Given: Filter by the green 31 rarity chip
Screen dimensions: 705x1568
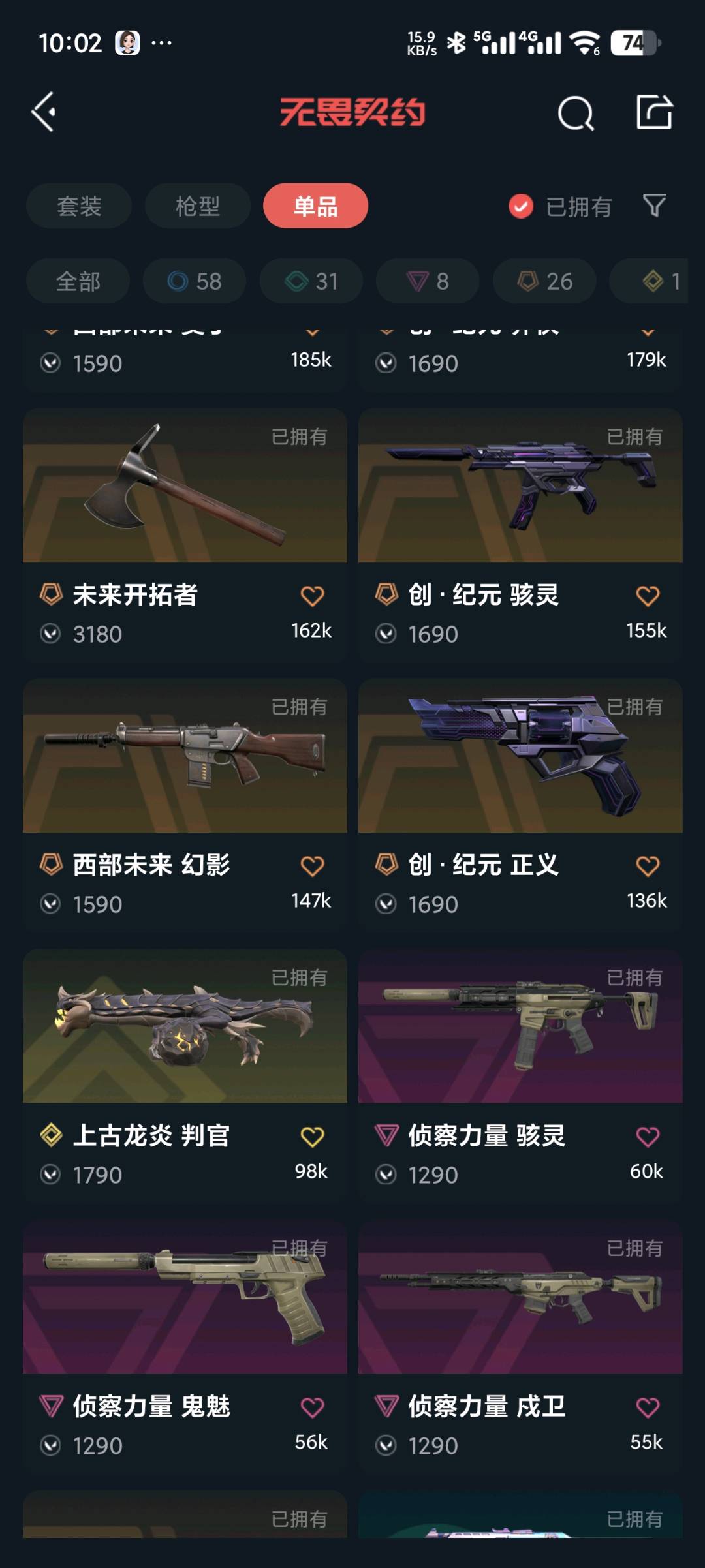Looking at the screenshot, I should (311, 281).
